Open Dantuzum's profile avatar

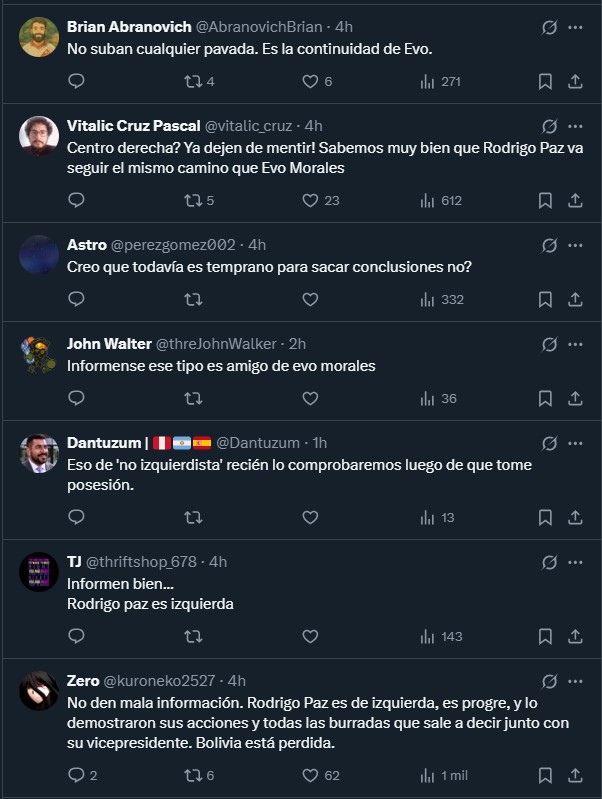pyautogui.click(x=39, y=455)
